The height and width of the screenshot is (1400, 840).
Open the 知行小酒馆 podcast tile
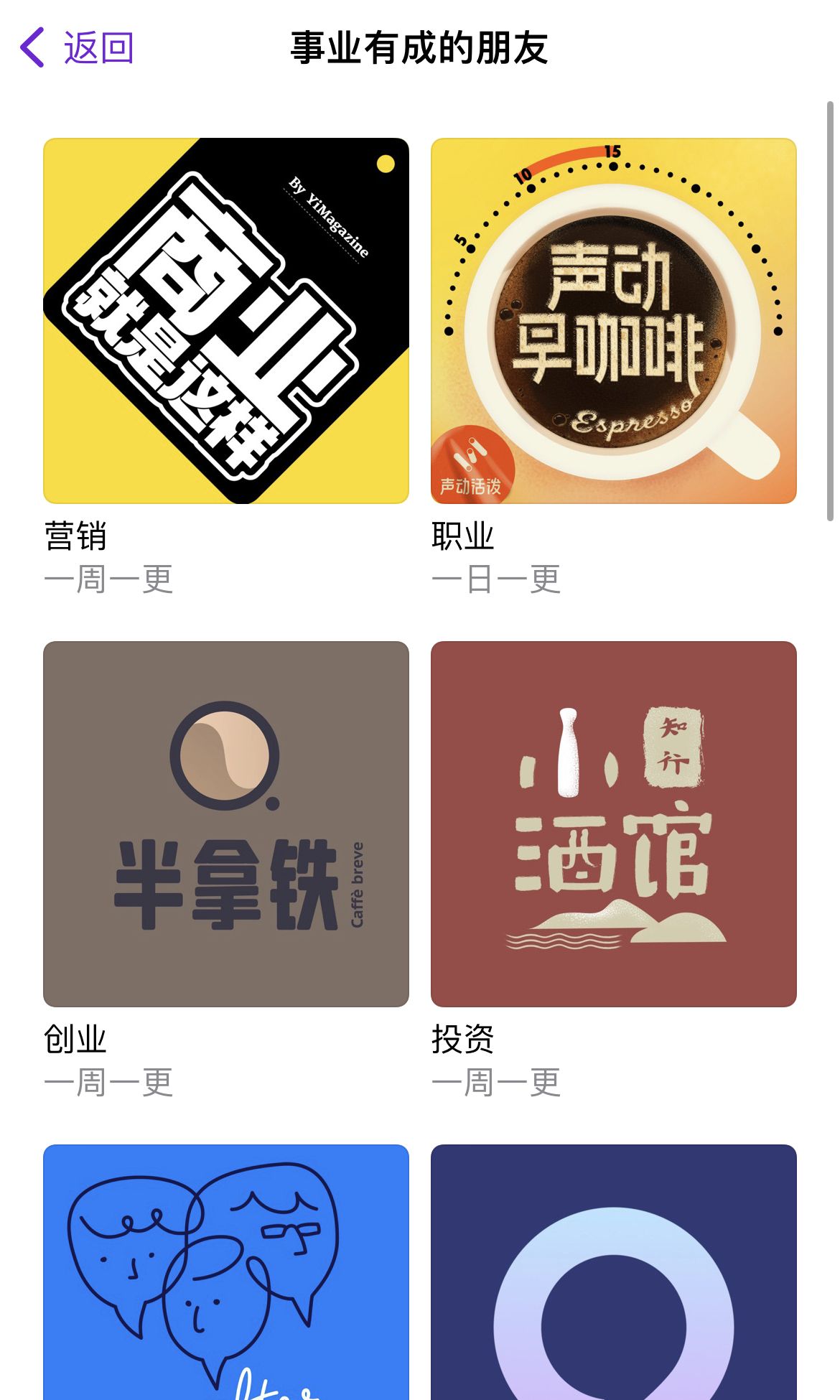click(x=614, y=824)
